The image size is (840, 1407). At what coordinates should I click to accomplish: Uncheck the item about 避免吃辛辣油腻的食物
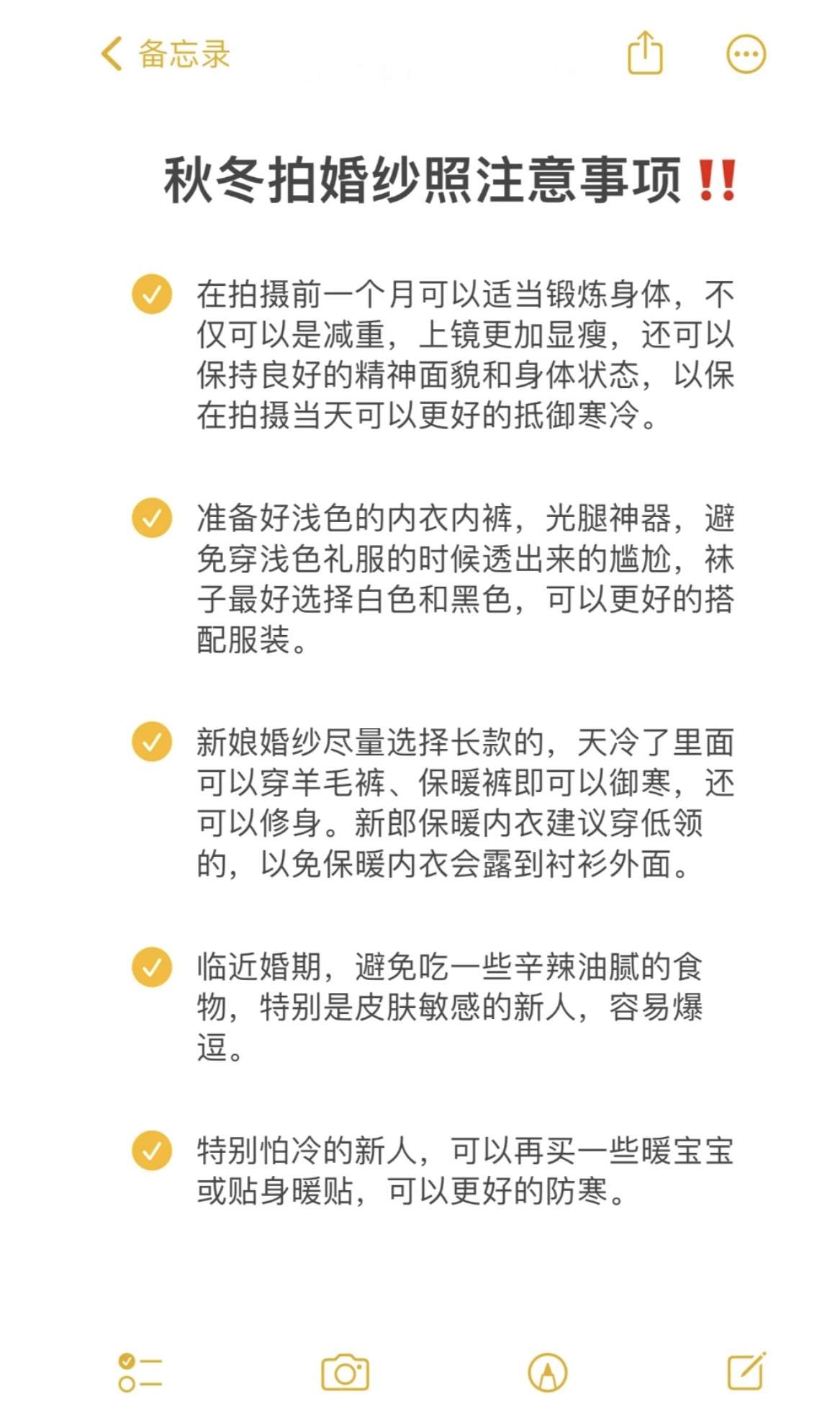152,966
